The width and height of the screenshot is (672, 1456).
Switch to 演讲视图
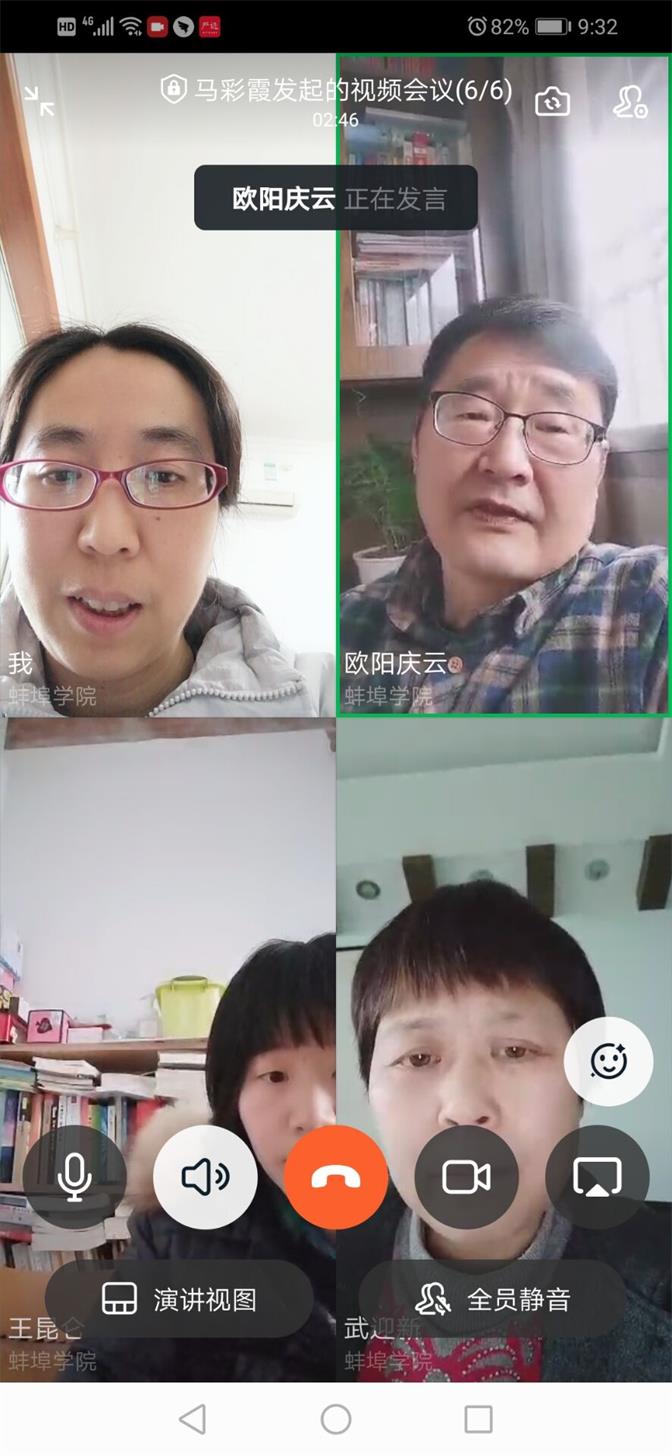tap(180, 1299)
